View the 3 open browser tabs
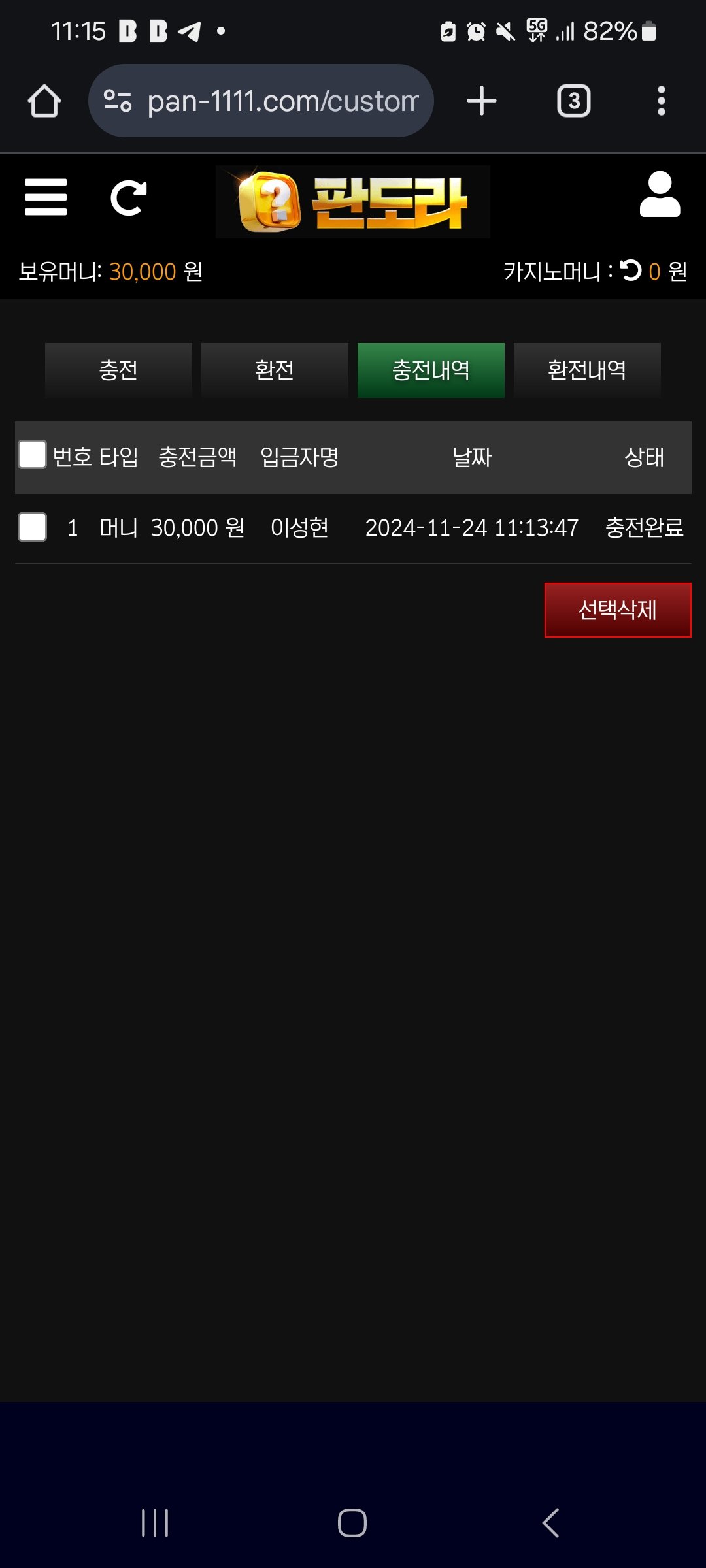 tap(573, 101)
